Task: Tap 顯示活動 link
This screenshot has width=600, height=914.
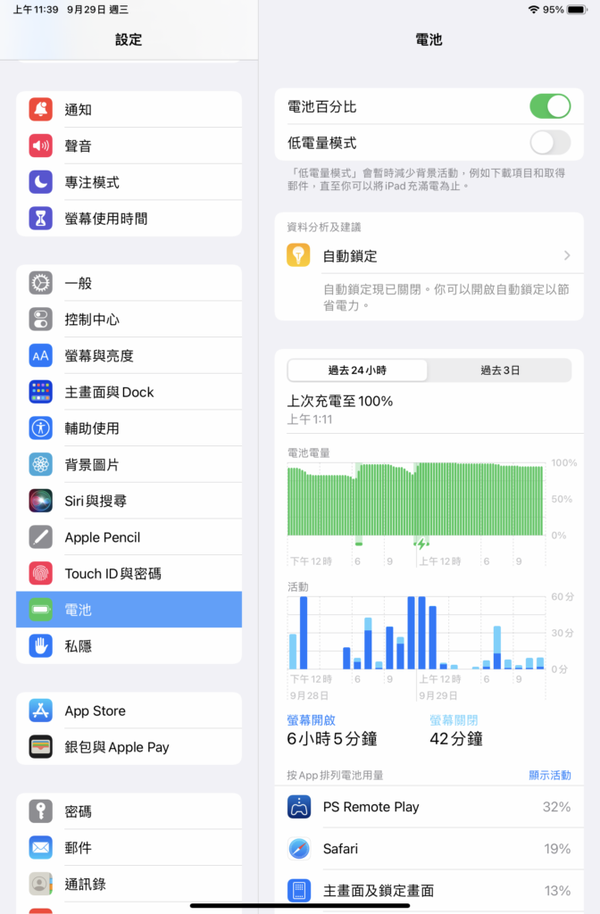Action: click(x=549, y=775)
